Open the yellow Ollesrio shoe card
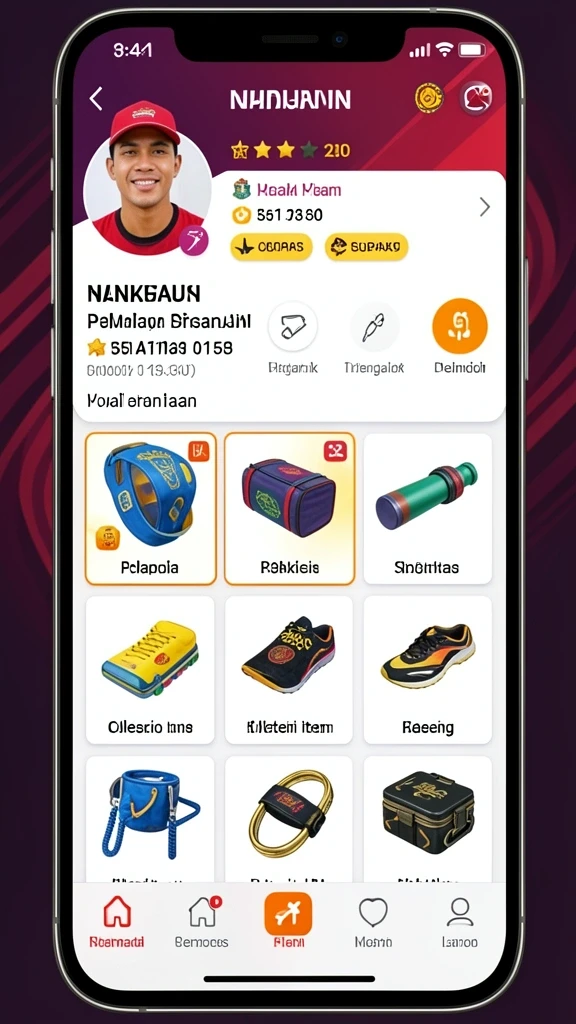The width and height of the screenshot is (576, 1024). (150, 669)
